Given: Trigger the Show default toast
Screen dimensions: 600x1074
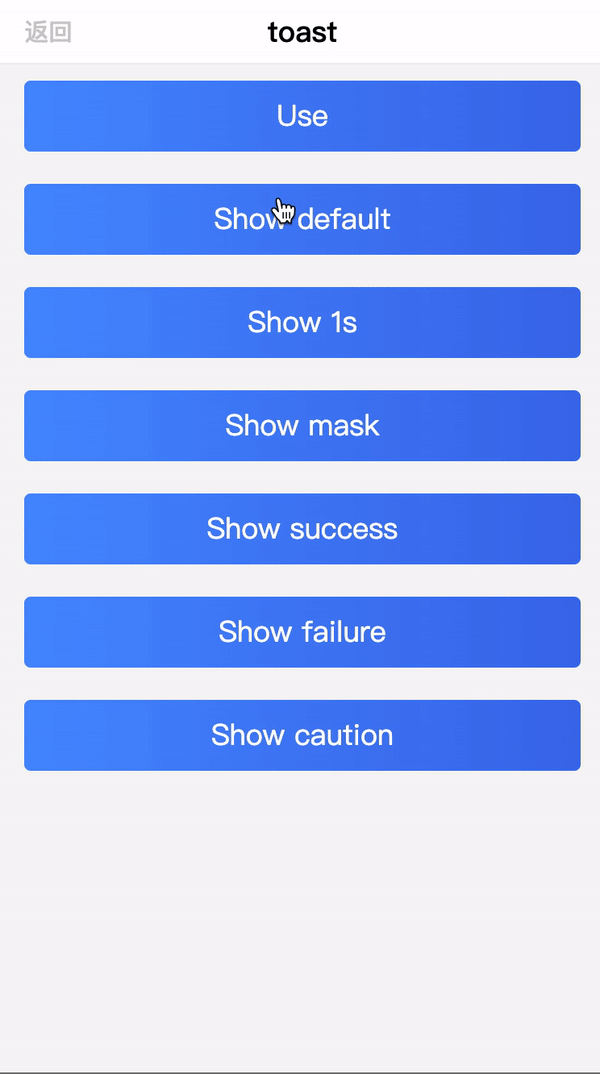Looking at the screenshot, I should click(302, 219).
